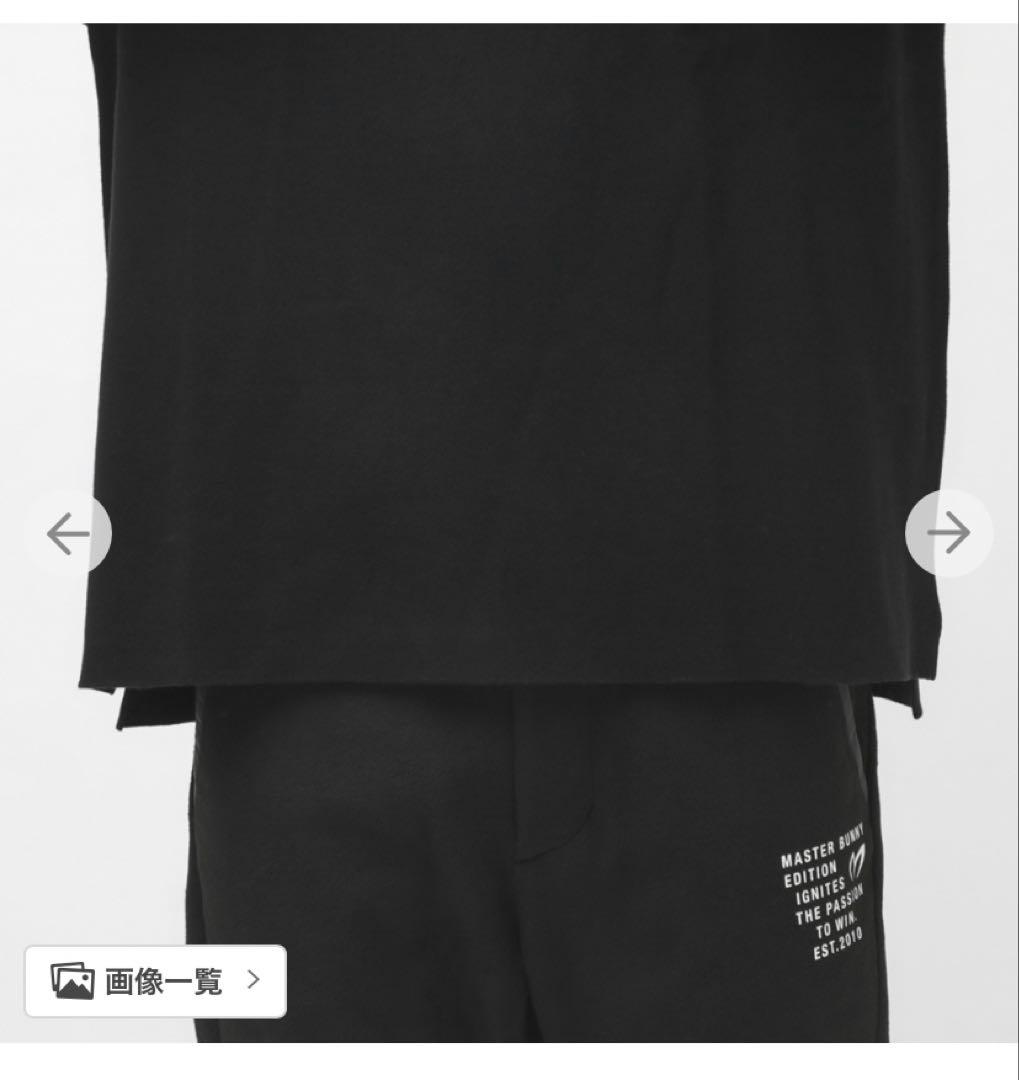
Task: Go to the previous product image
Action: (68, 533)
